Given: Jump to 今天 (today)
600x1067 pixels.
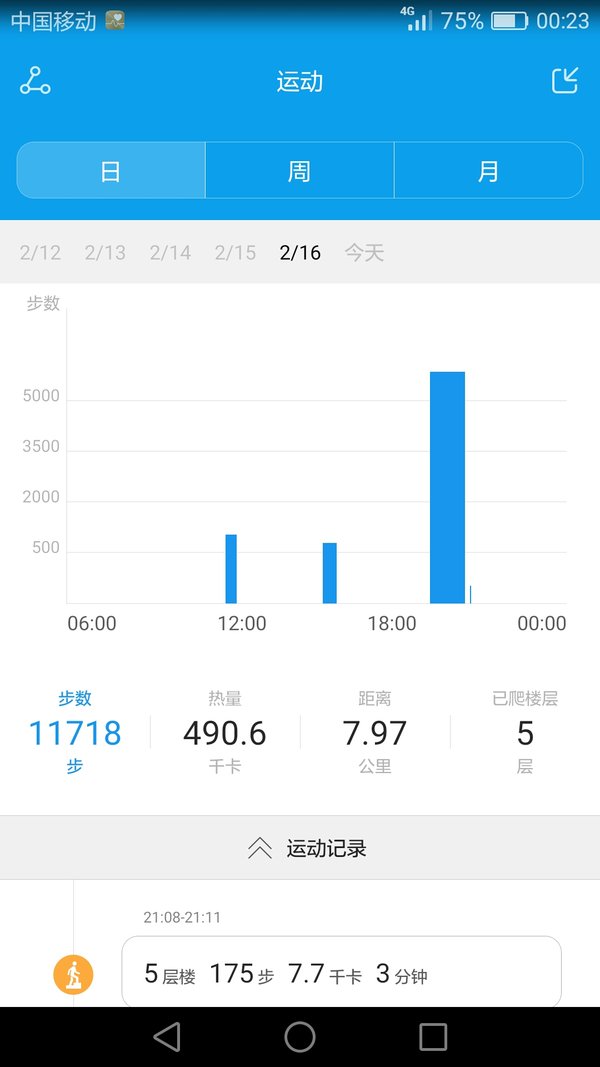Looking at the screenshot, I should pyautogui.click(x=364, y=252).
